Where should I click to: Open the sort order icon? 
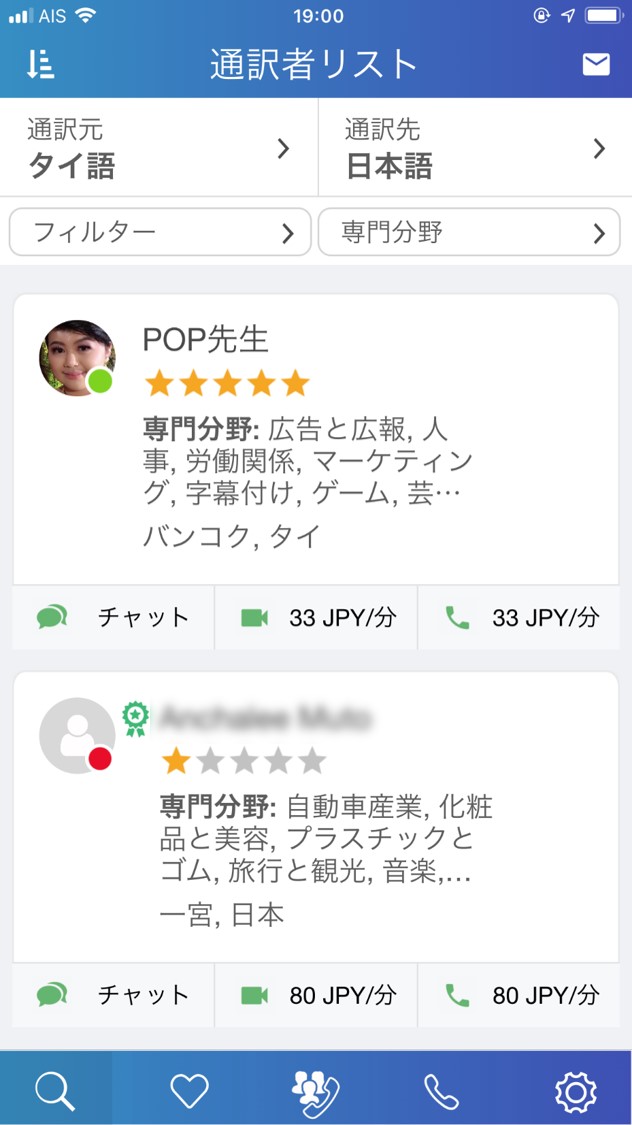(40, 65)
